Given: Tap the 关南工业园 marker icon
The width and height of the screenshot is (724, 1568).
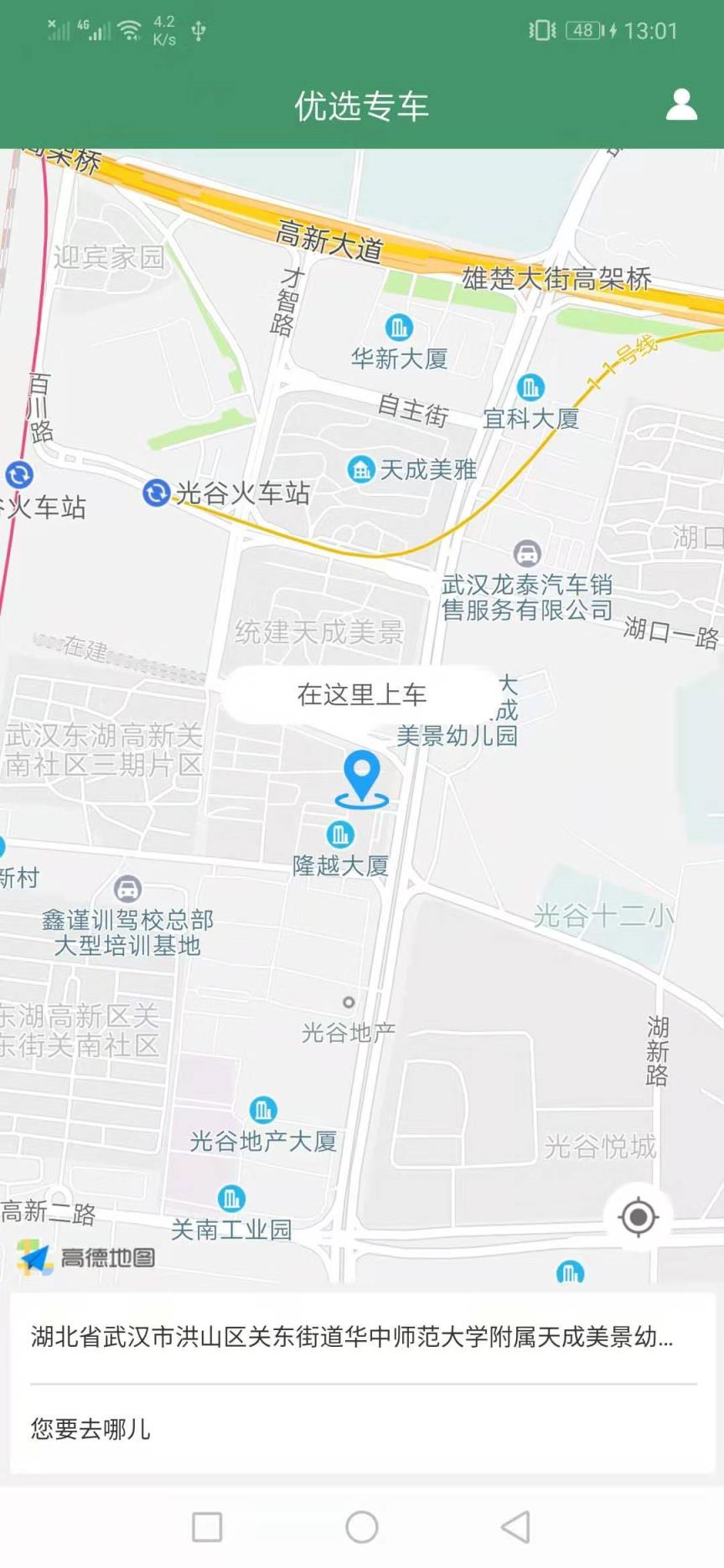Looking at the screenshot, I should (230, 1199).
